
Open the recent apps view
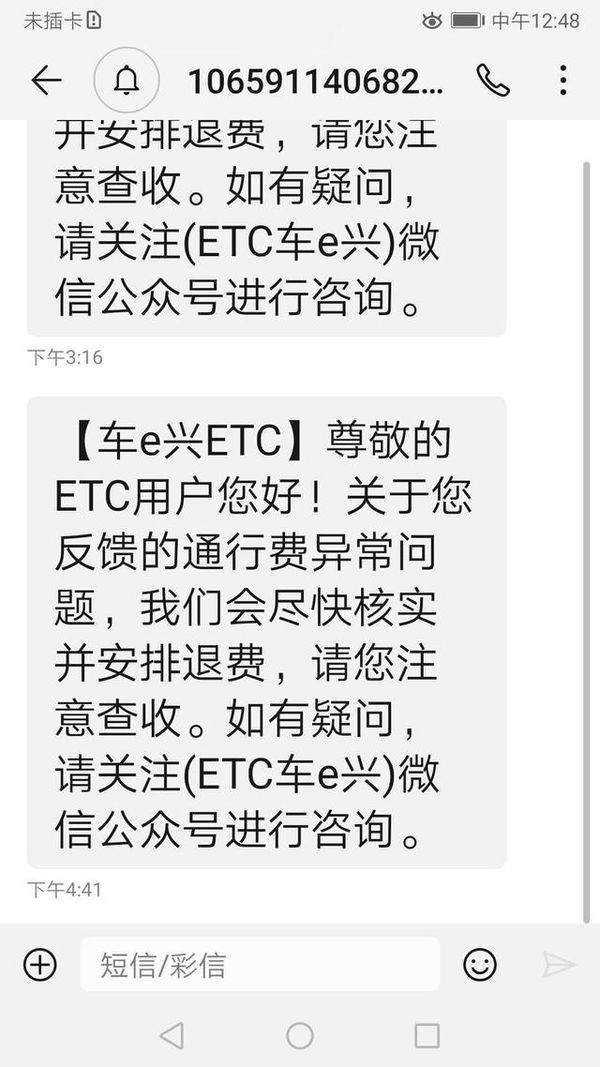[427, 1035]
